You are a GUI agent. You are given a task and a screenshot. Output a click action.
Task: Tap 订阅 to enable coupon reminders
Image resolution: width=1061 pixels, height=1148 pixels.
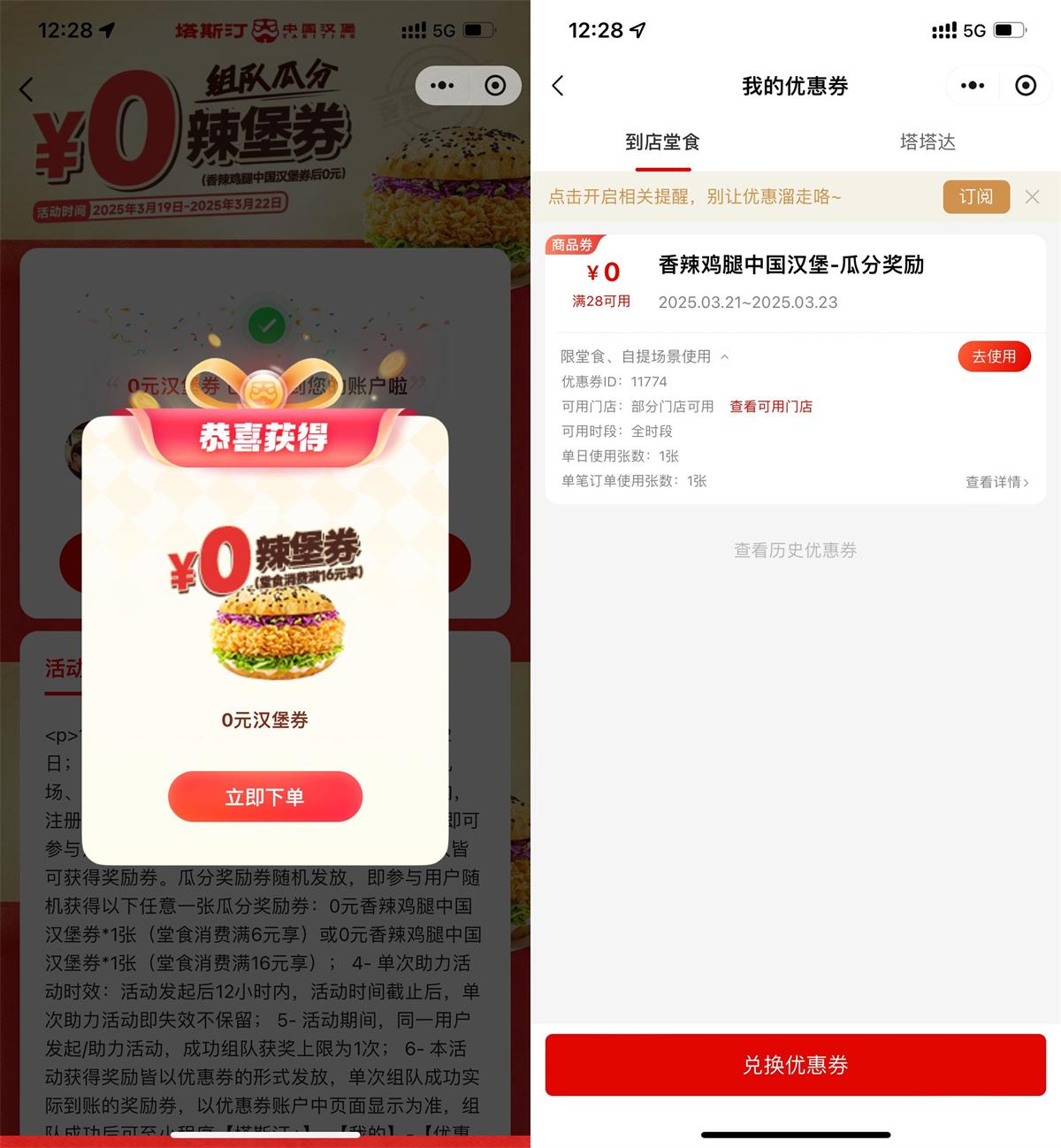(x=976, y=196)
